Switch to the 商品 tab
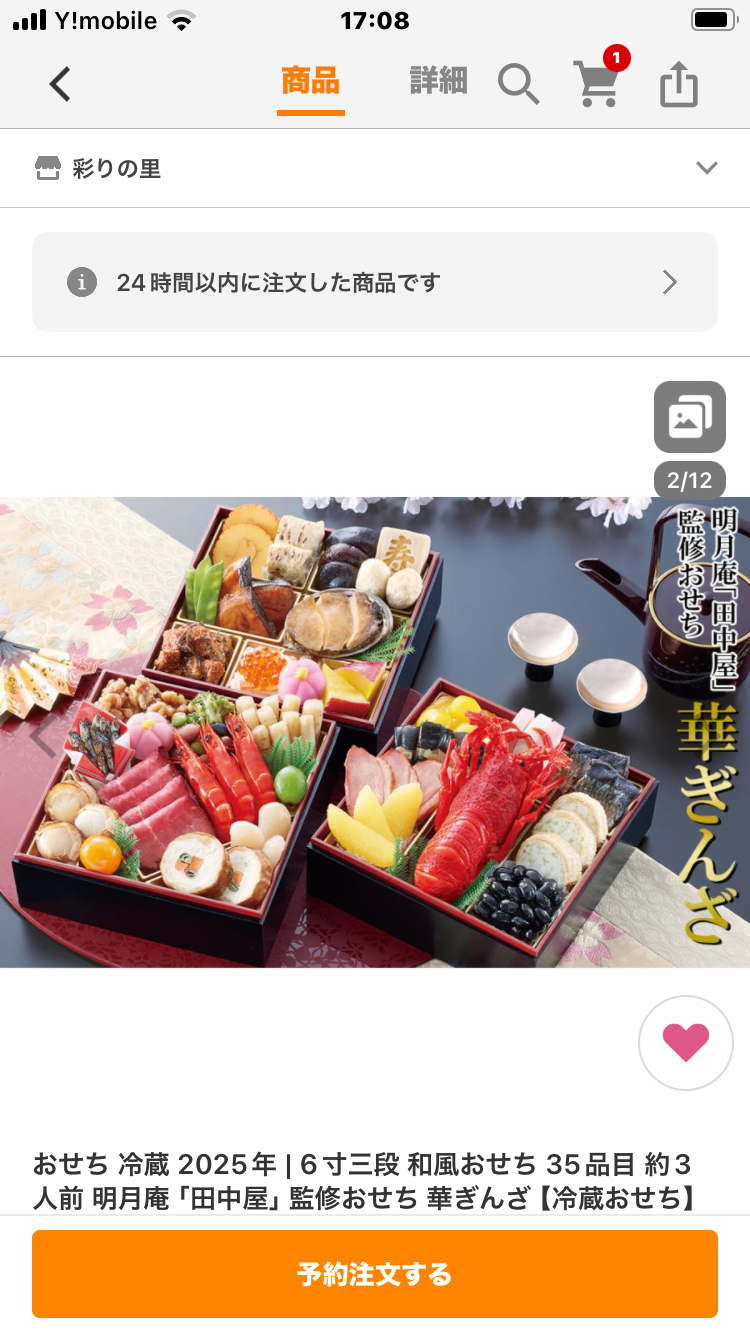This screenshot has height=1334, width=750. [310, 82]
